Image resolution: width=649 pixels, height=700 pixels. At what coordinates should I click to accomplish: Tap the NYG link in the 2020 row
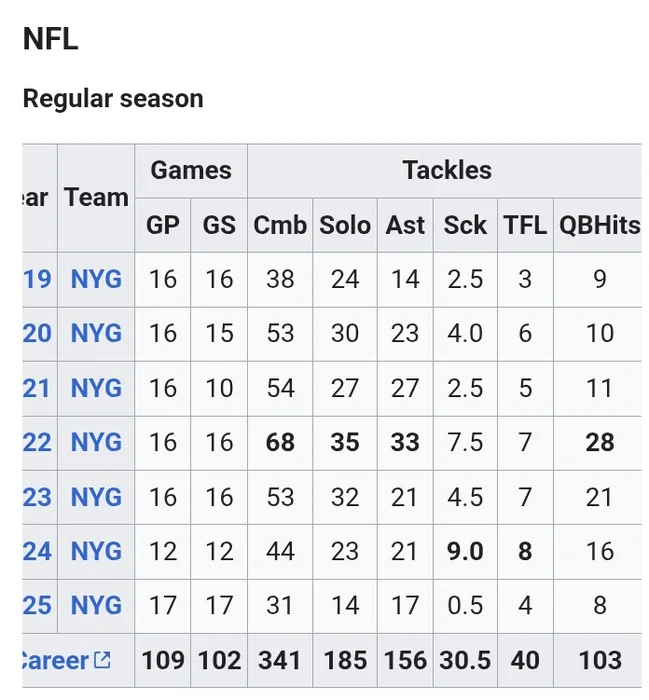(x=96, y=333)
